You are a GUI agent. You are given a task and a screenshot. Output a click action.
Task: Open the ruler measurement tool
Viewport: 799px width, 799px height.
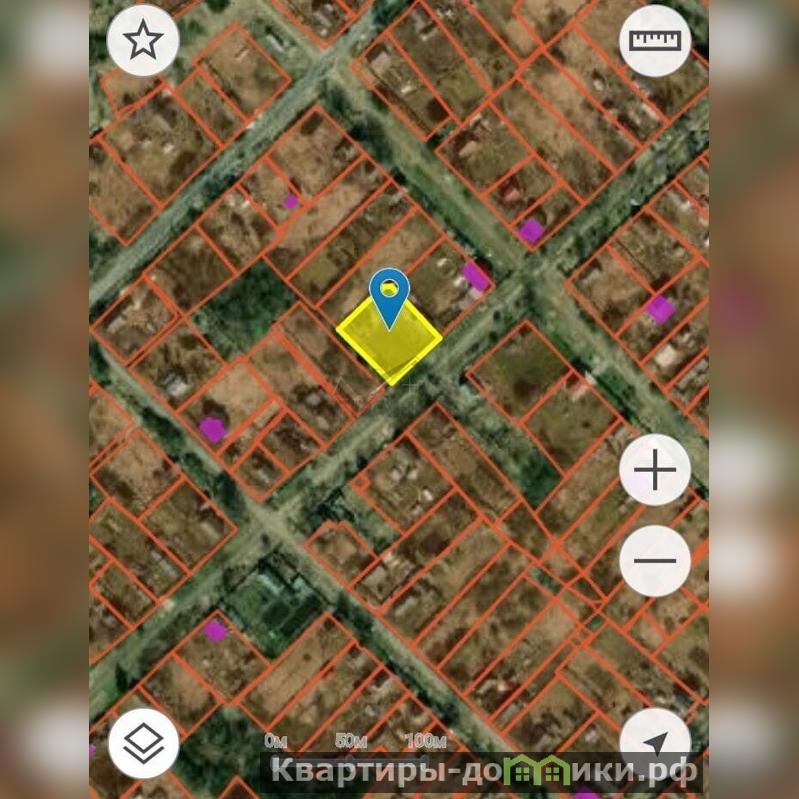click(x=655, y=41)
